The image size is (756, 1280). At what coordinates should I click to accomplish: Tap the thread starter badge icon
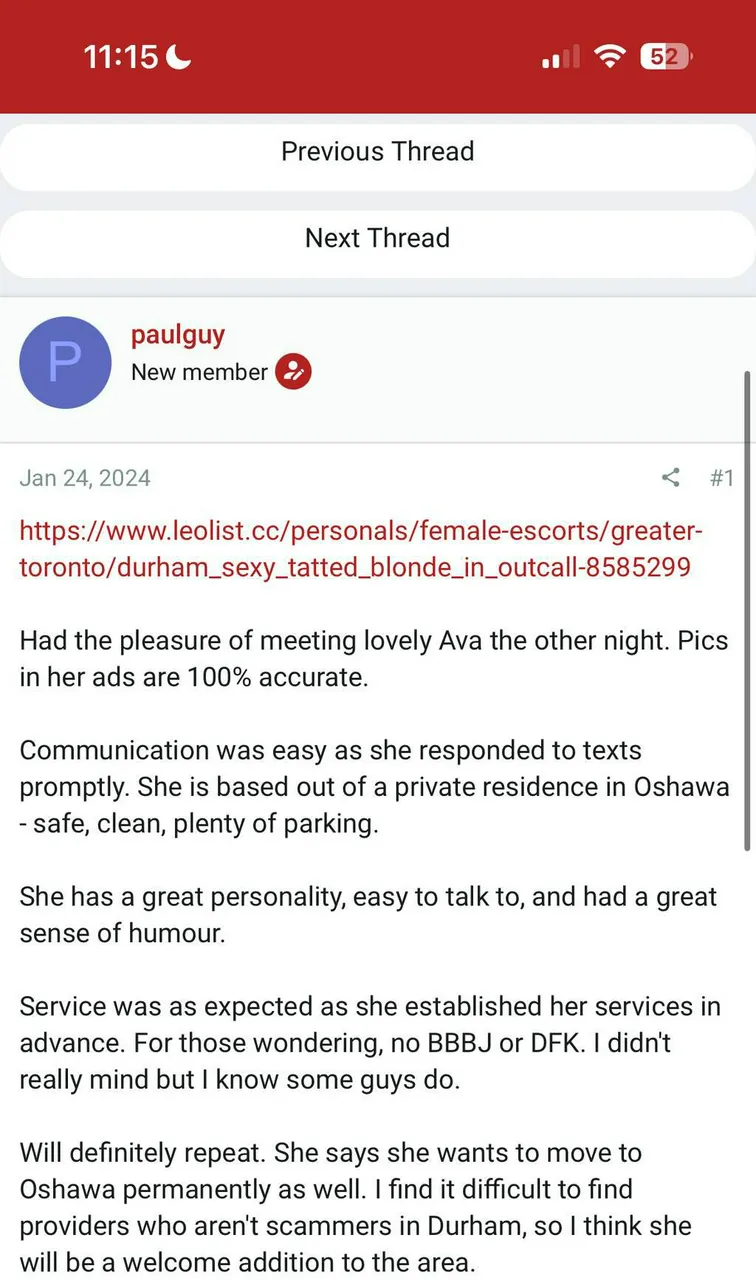tap(294, 372)
